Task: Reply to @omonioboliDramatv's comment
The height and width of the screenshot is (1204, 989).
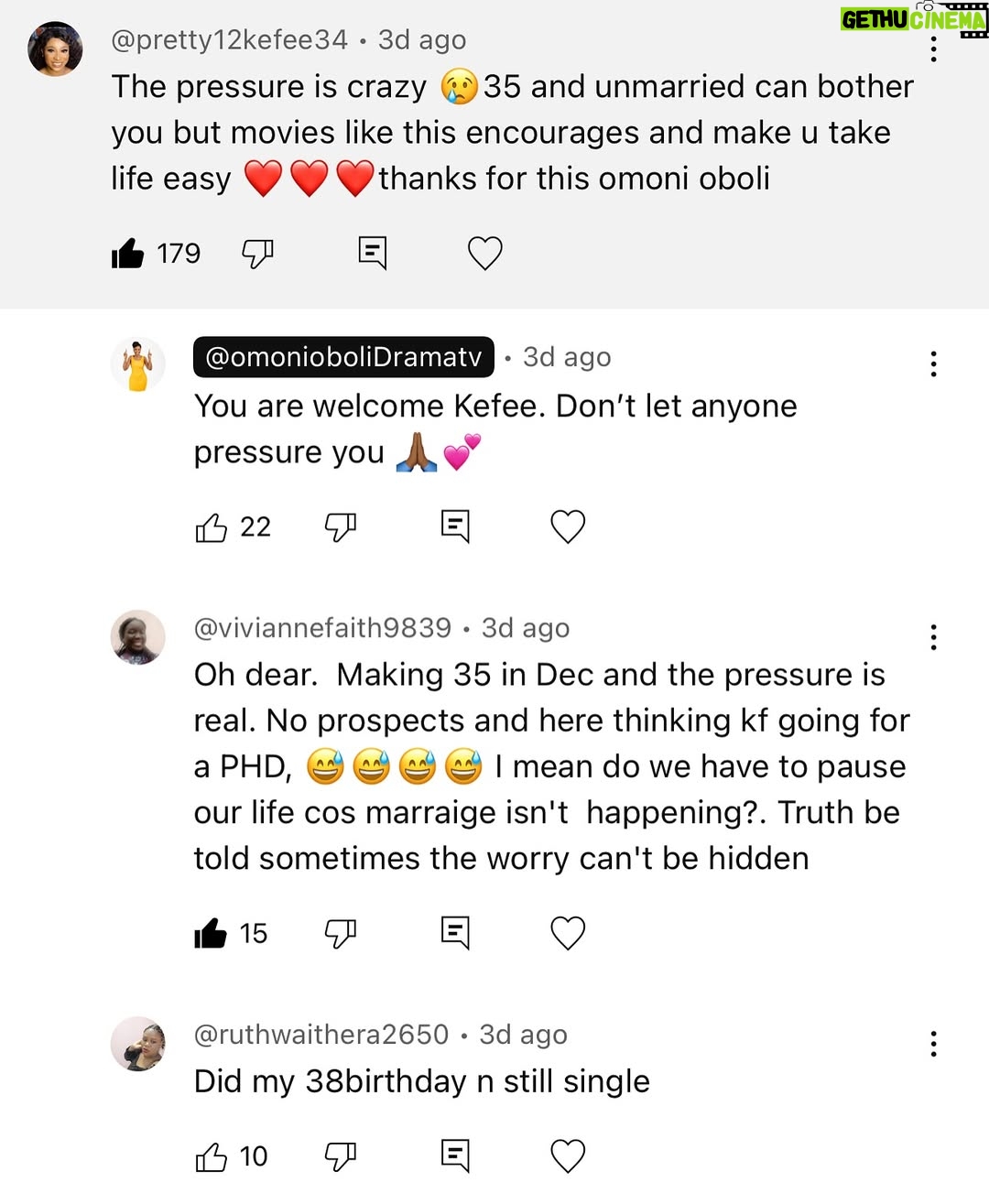Action: point(455,526)
